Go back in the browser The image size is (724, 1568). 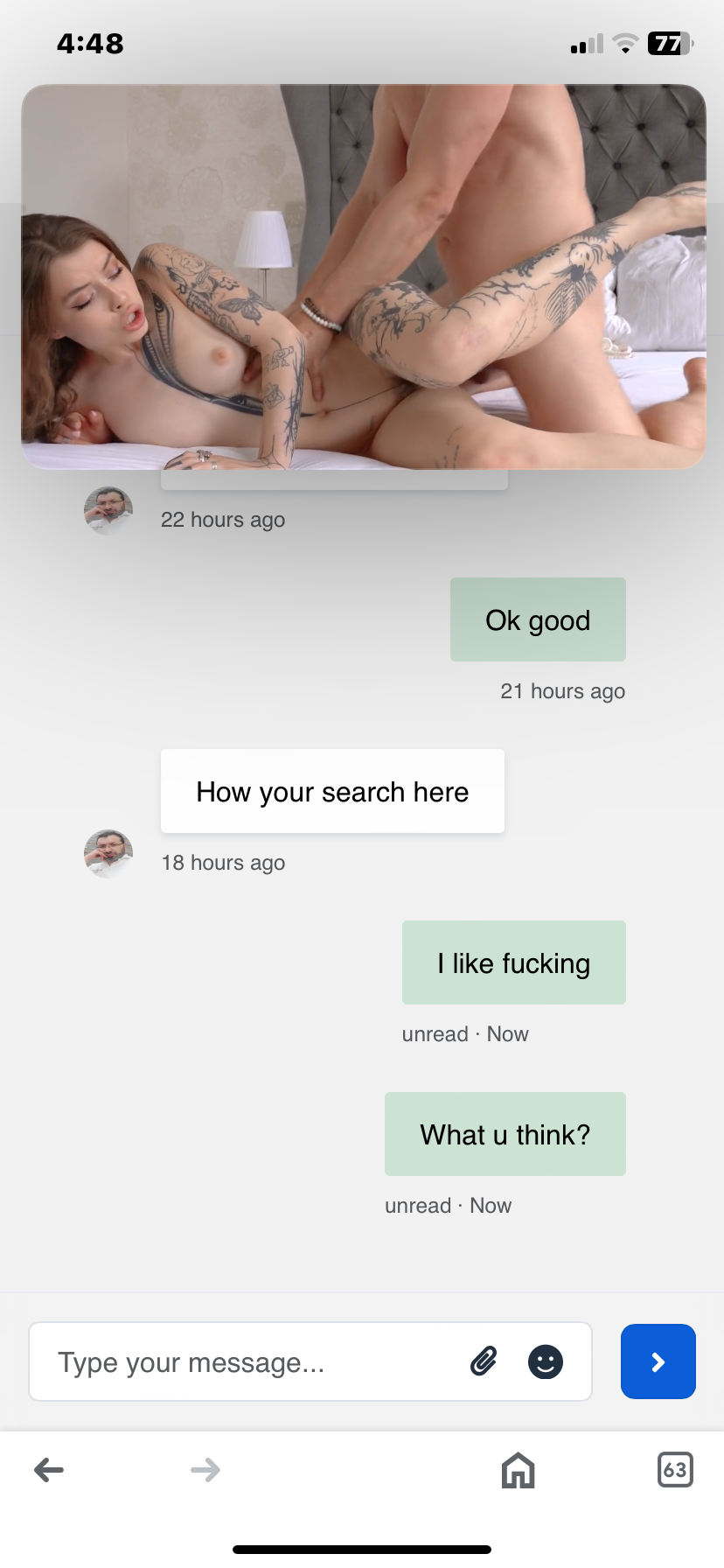(49, 1470)
